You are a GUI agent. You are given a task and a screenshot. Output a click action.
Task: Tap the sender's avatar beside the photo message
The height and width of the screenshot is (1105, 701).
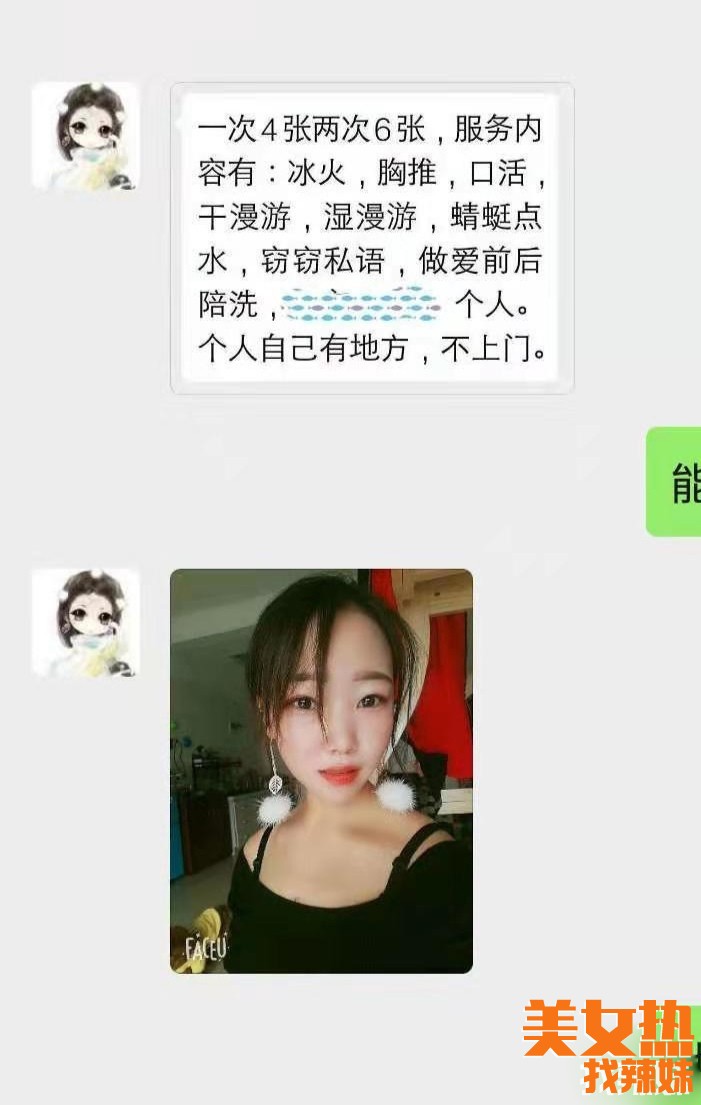tap(85, 623)
